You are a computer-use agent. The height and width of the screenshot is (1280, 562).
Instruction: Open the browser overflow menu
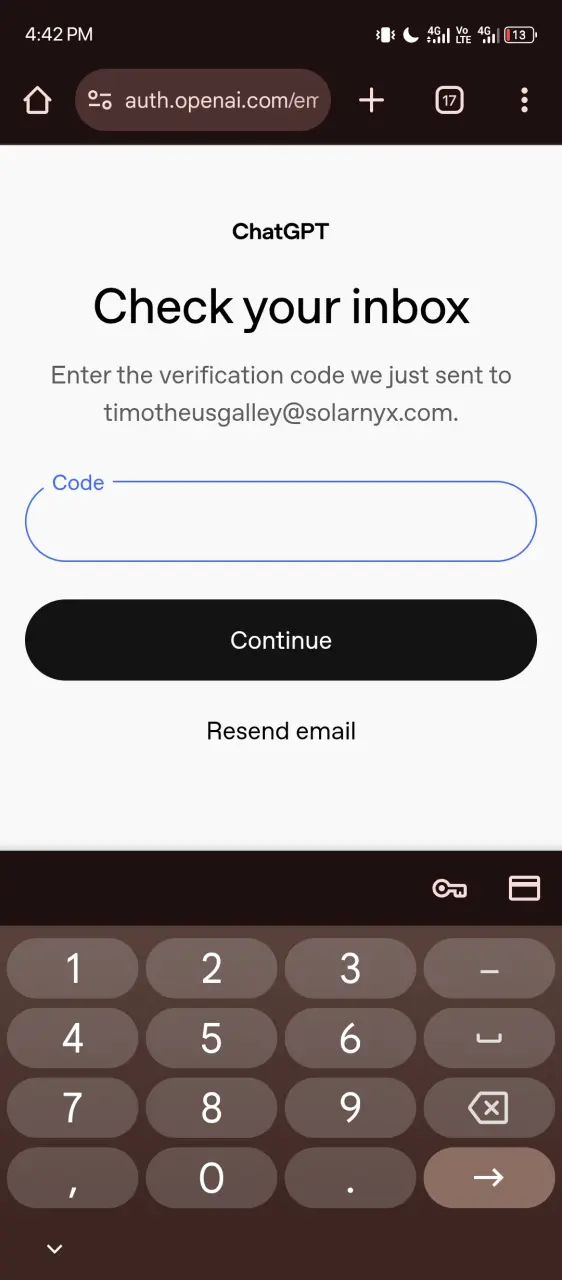524,100
